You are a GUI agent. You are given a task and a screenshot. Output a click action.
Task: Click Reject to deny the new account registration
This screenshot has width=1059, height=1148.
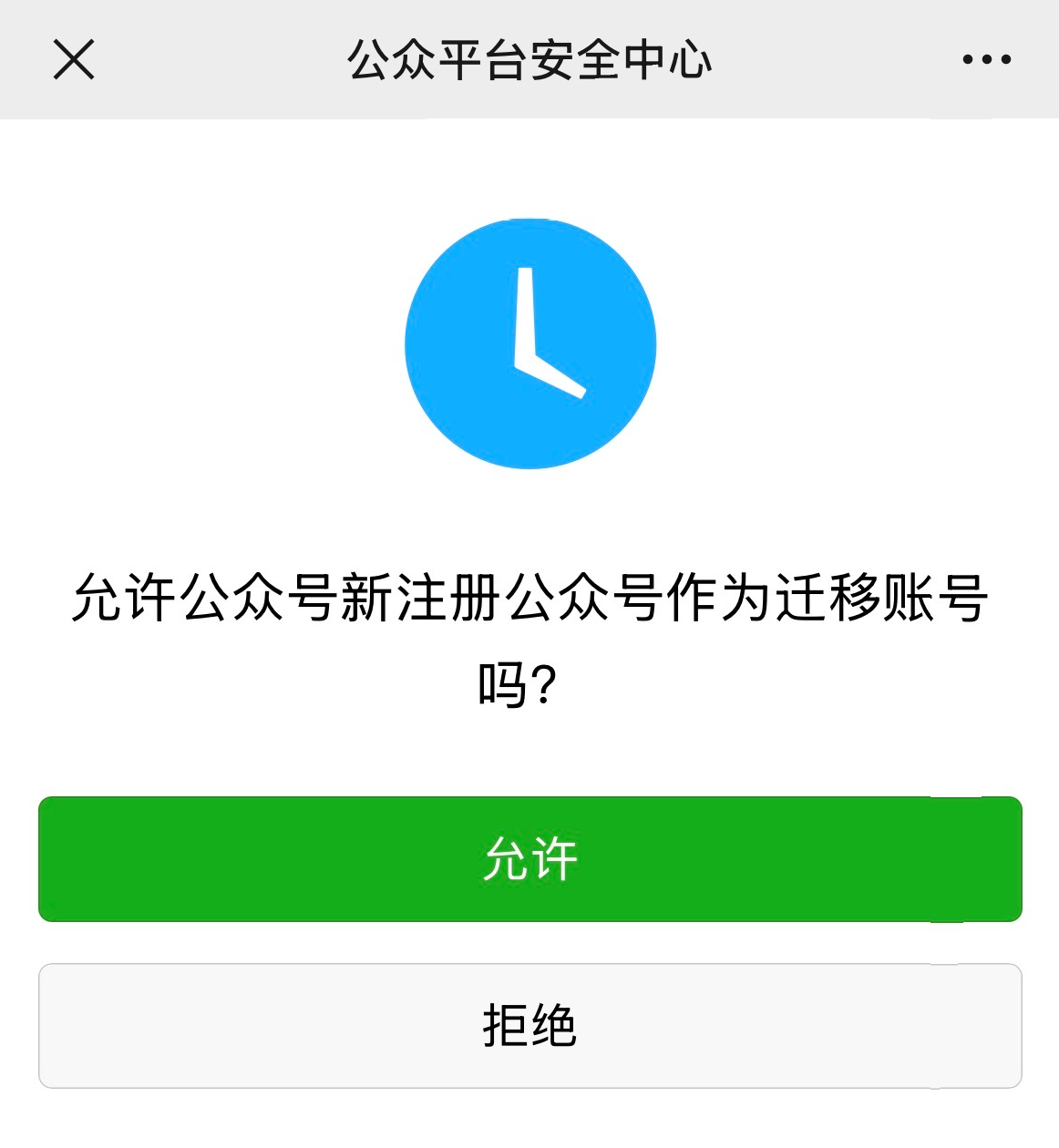tap(529, 1024)
